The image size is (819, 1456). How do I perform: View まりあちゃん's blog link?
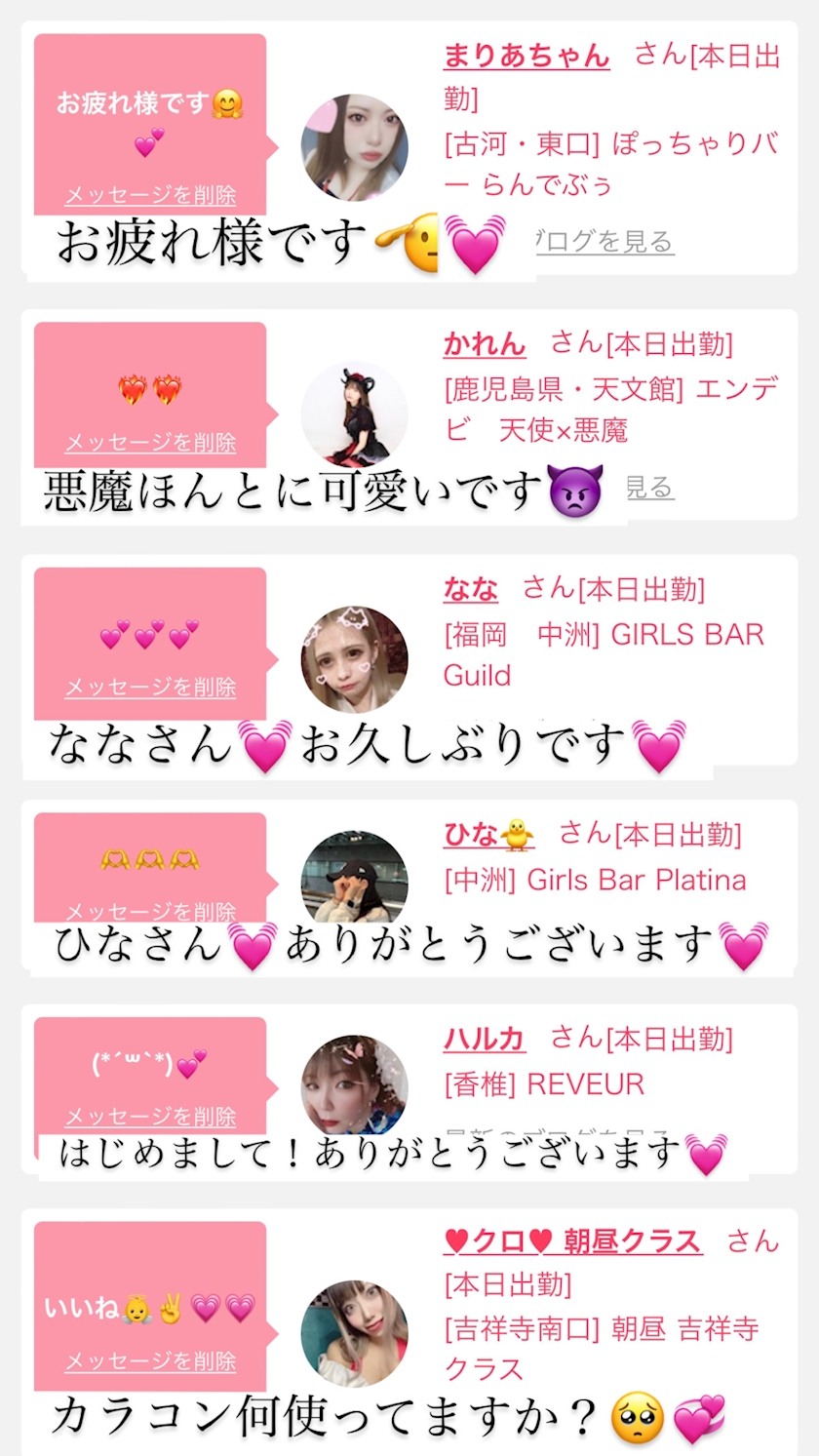tap(604, 241)
